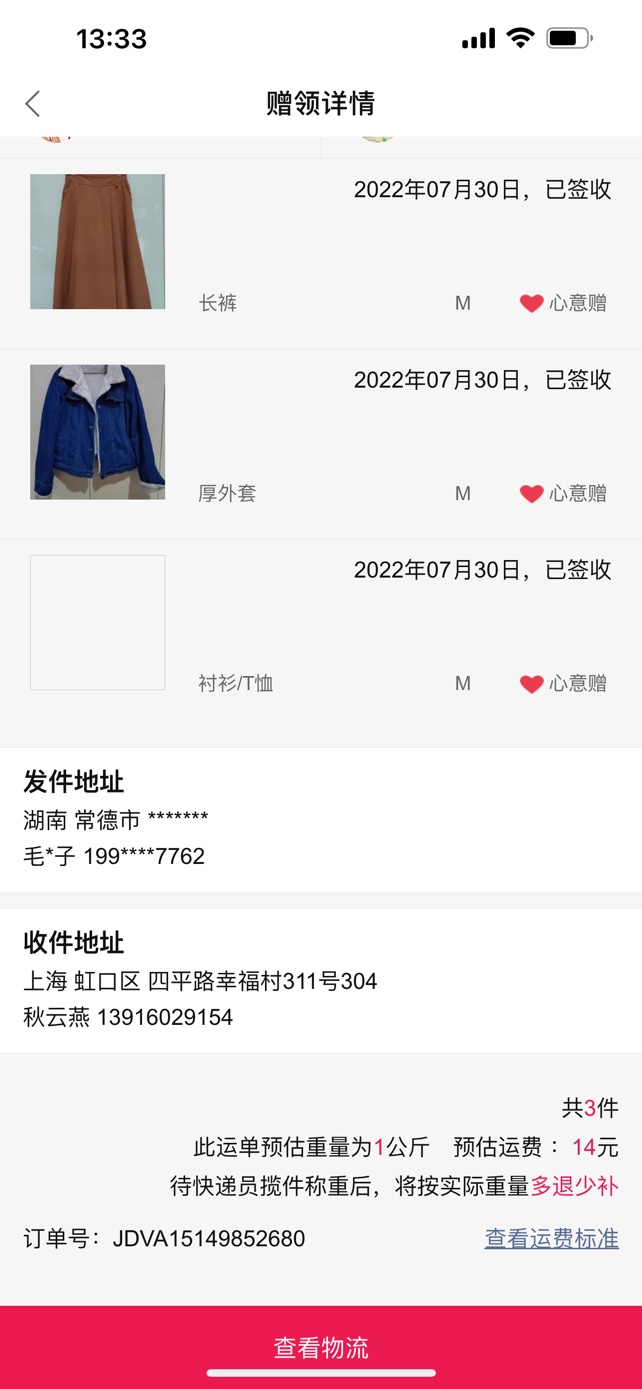Go back from the 赠领详情 page
The height and width of the screenshot is (1389, 642).
pyautogui.click(x=33, y=103)
